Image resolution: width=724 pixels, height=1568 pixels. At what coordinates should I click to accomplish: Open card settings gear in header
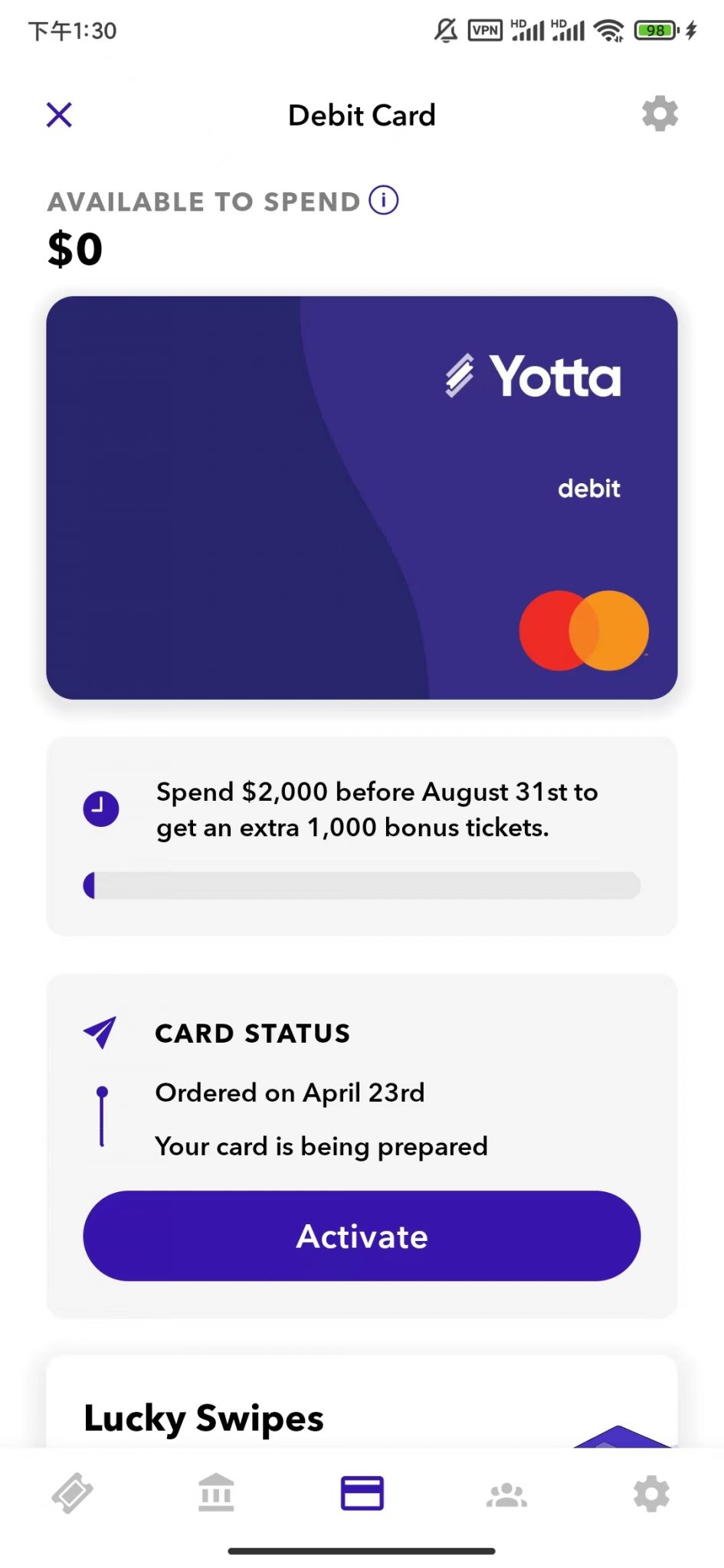(x=660, y=114)
